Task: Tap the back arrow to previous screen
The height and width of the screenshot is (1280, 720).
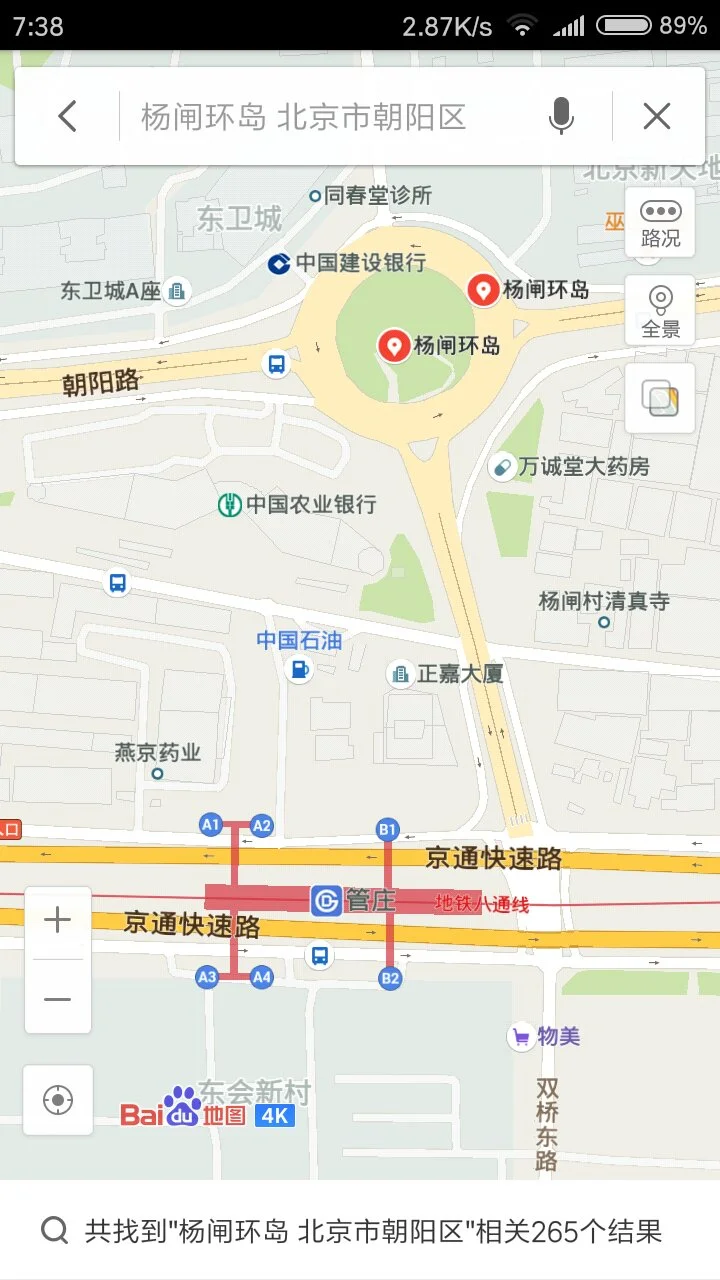Action: point(67,115)
